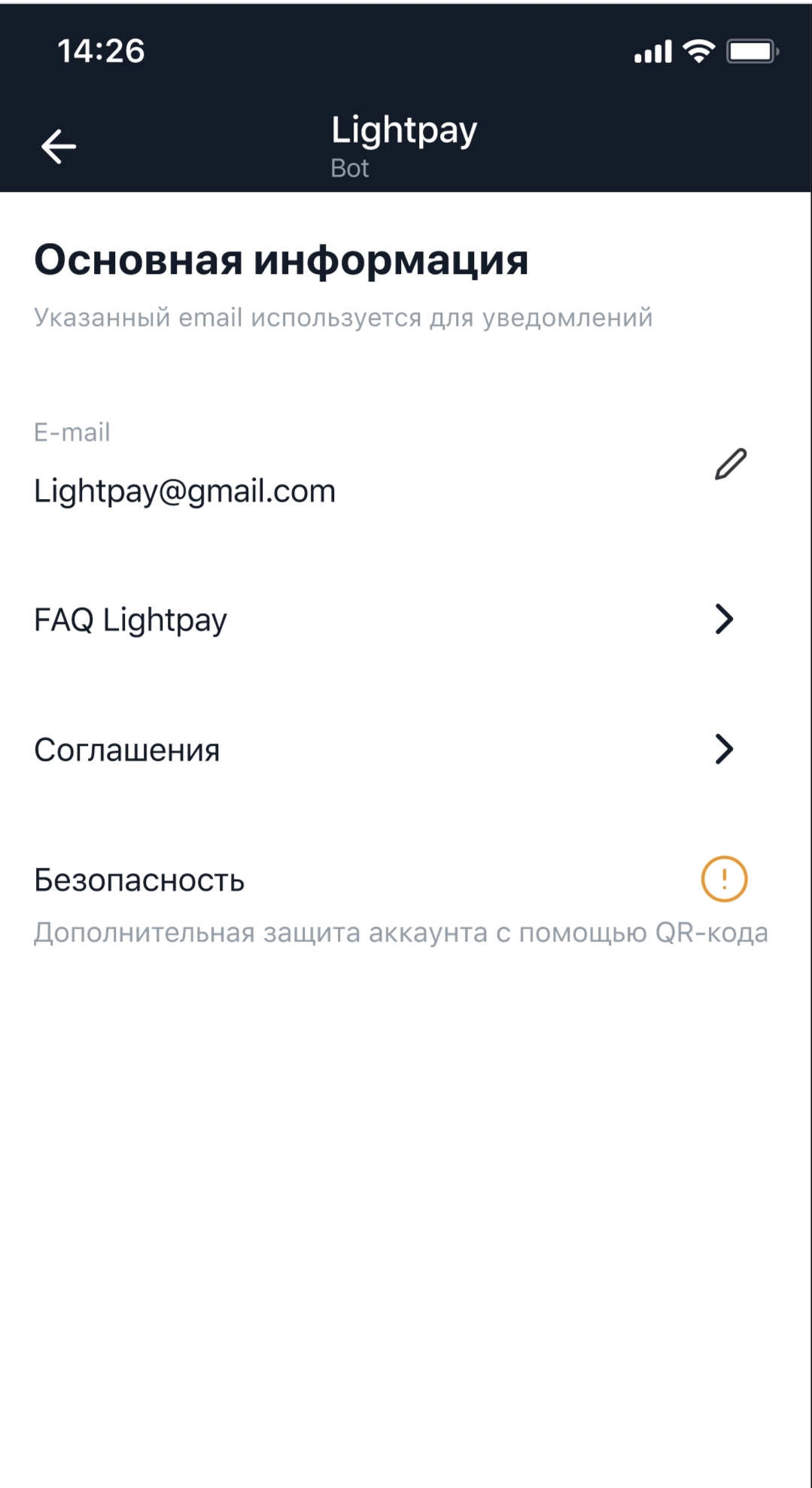Screen dimensions: 812x1488
Task: Open the FAQ Lightpay row
Action: (x=406, y=619)
